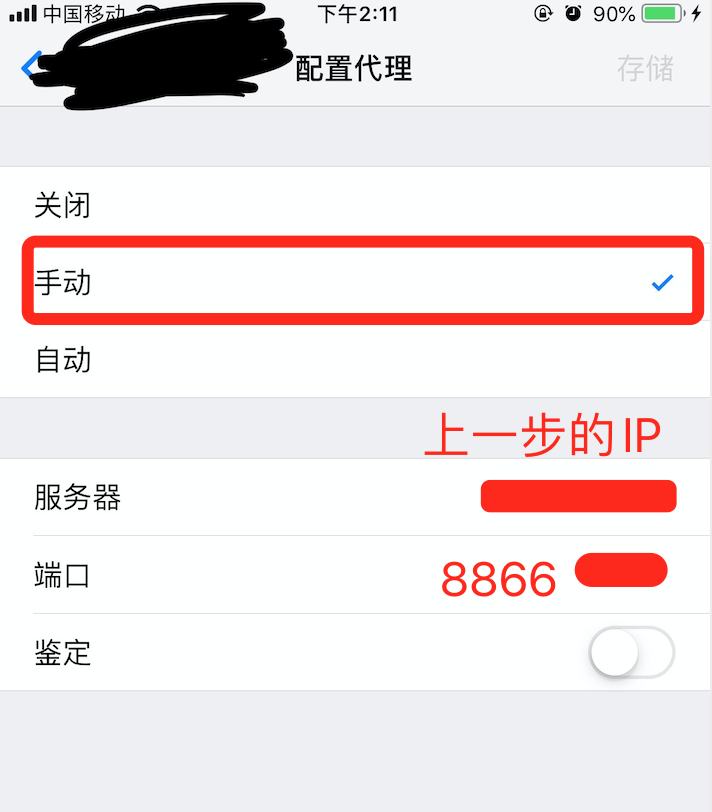Go back using the top-left arrow
The height and width of the screenshot is (812, 712).
click(x=30, y=67)
